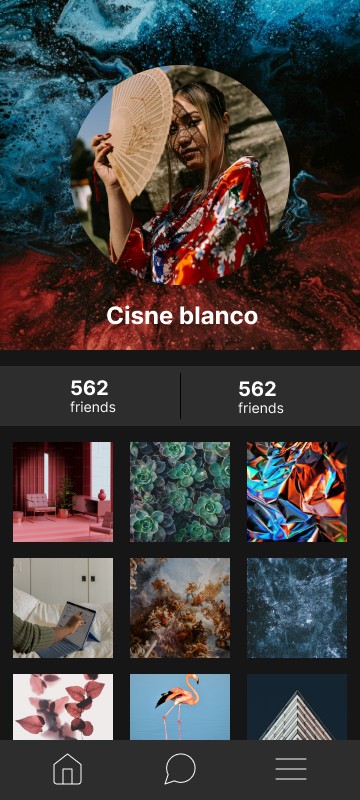Open the chat bubble tab
The image size is (360, 800).
(x=180, y=769)
